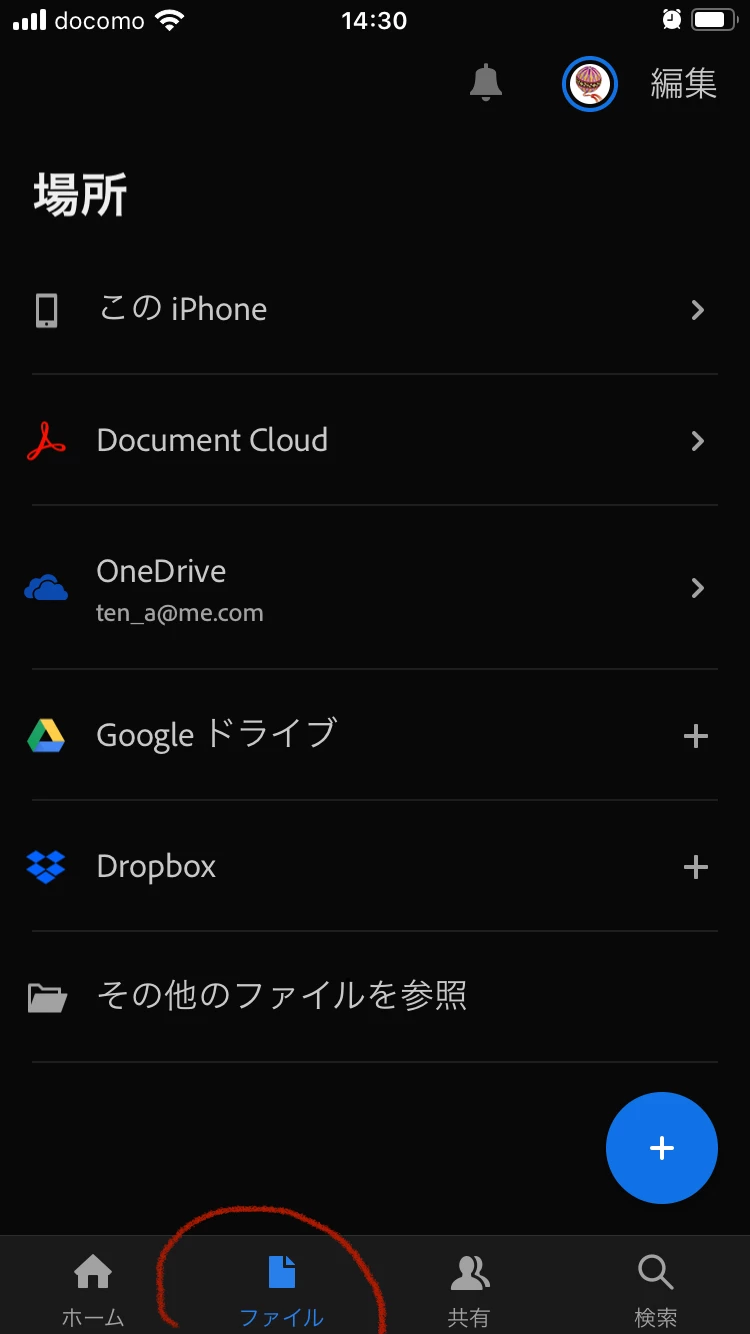Tap the blue plus floating button
This screenshot has height=1334, width=750.
click(x=662, y=1148)
